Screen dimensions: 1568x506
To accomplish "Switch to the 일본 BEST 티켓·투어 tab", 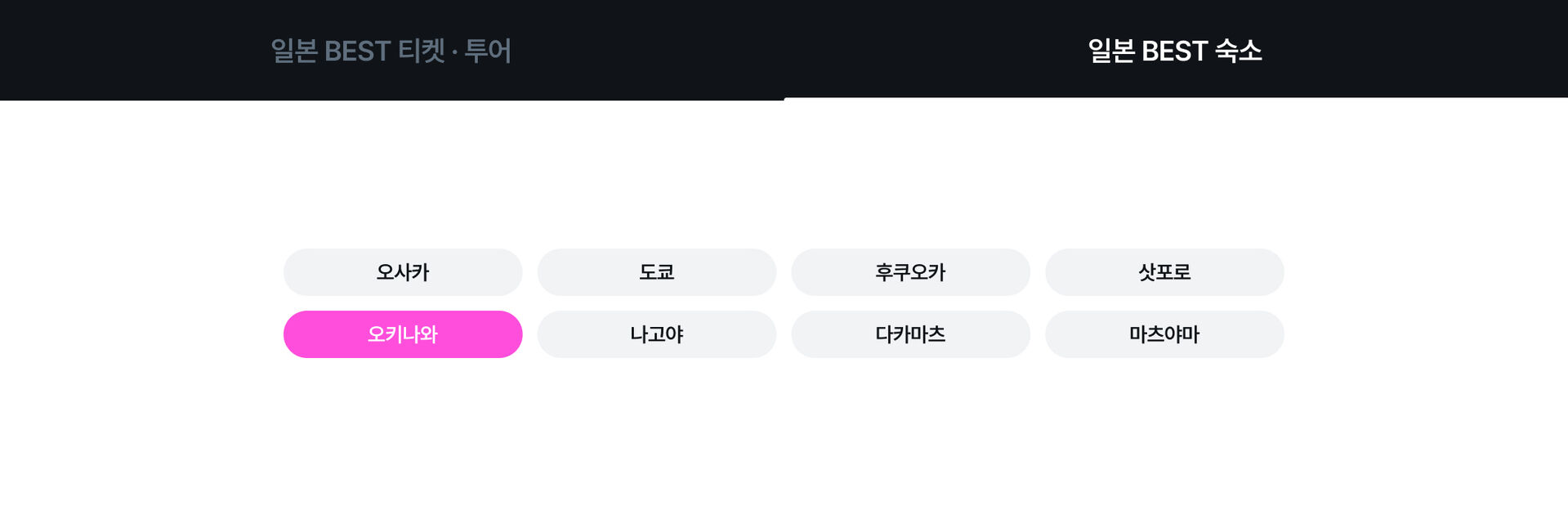I will [391, 51].
